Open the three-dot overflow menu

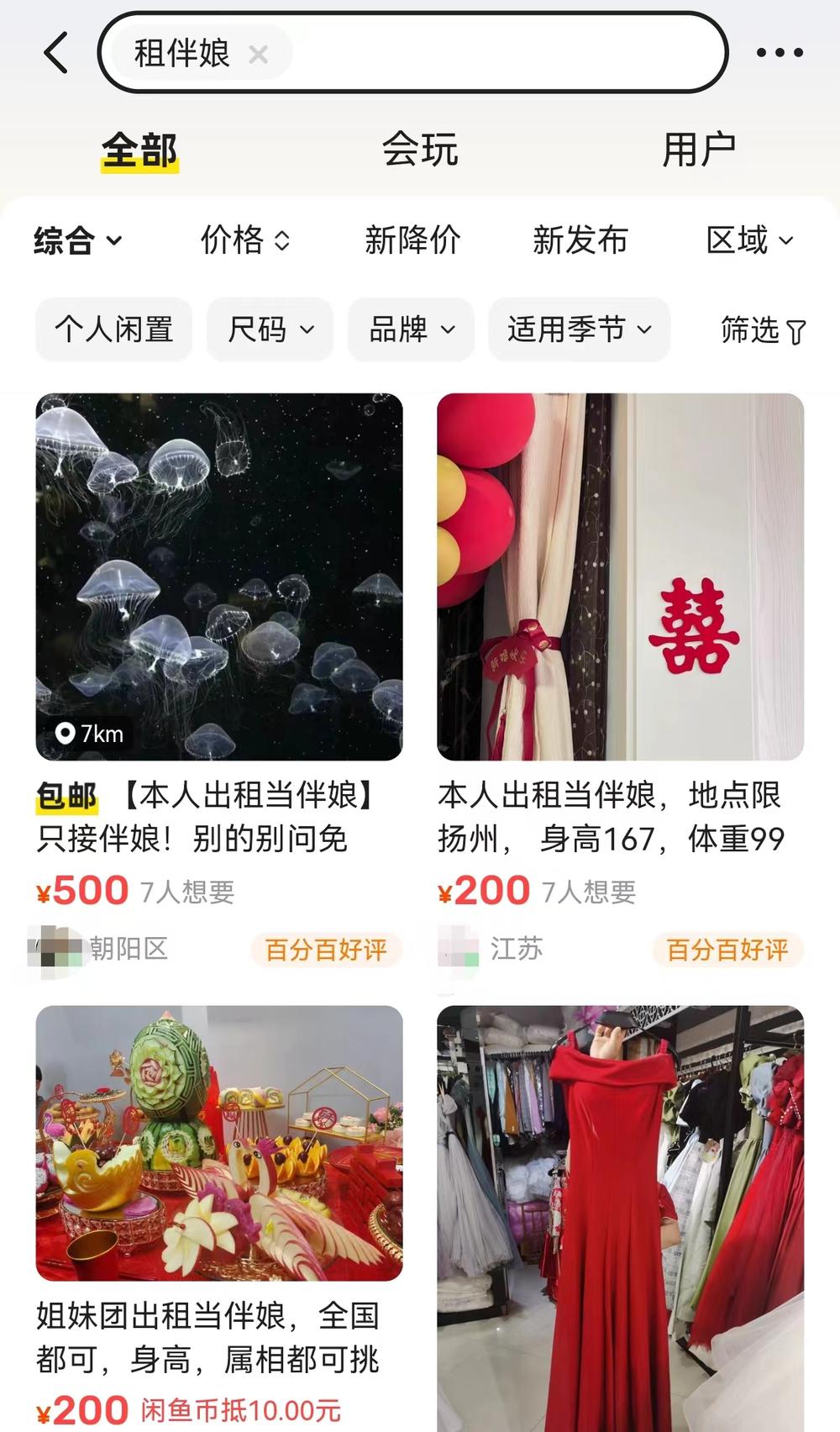point(780,53)
